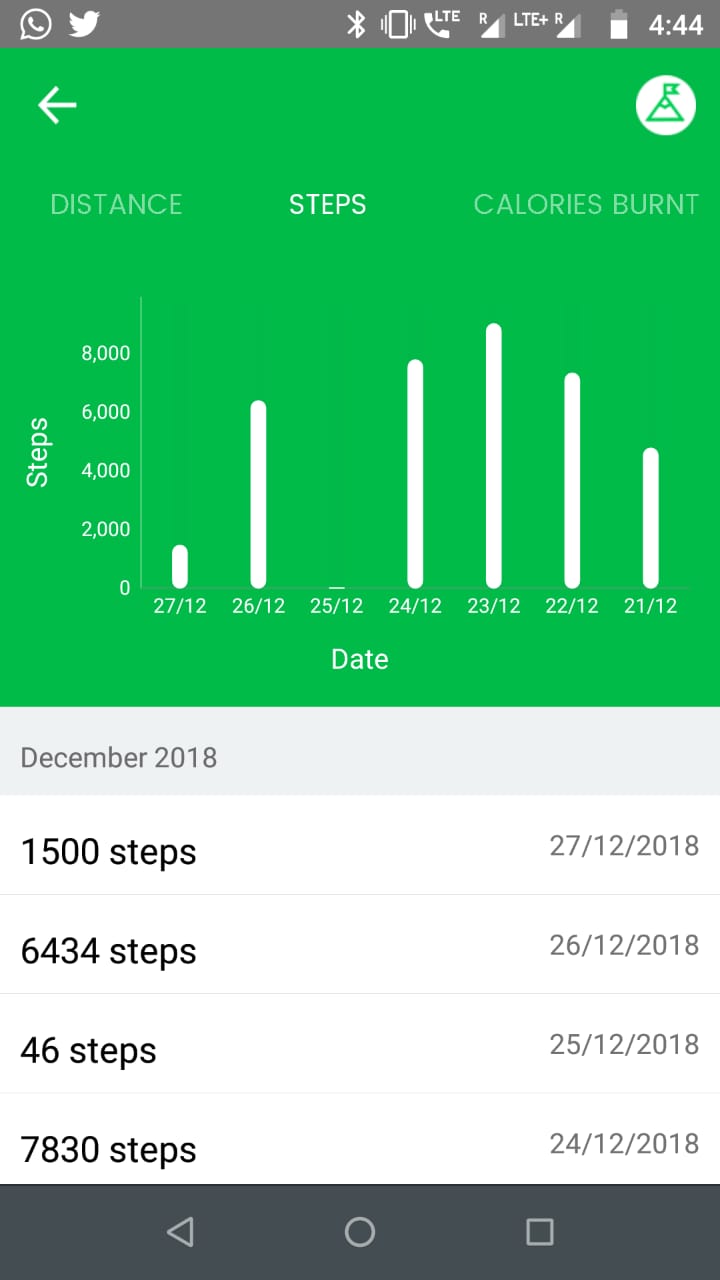Open the 1500 steps entry for 27/12/2018
The image size is (720, 1280).
pos(360,848)
